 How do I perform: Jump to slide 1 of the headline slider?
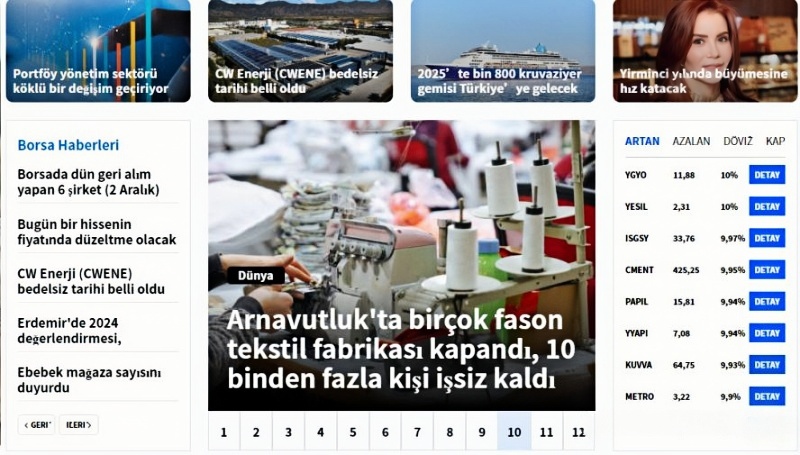point(224,433)
